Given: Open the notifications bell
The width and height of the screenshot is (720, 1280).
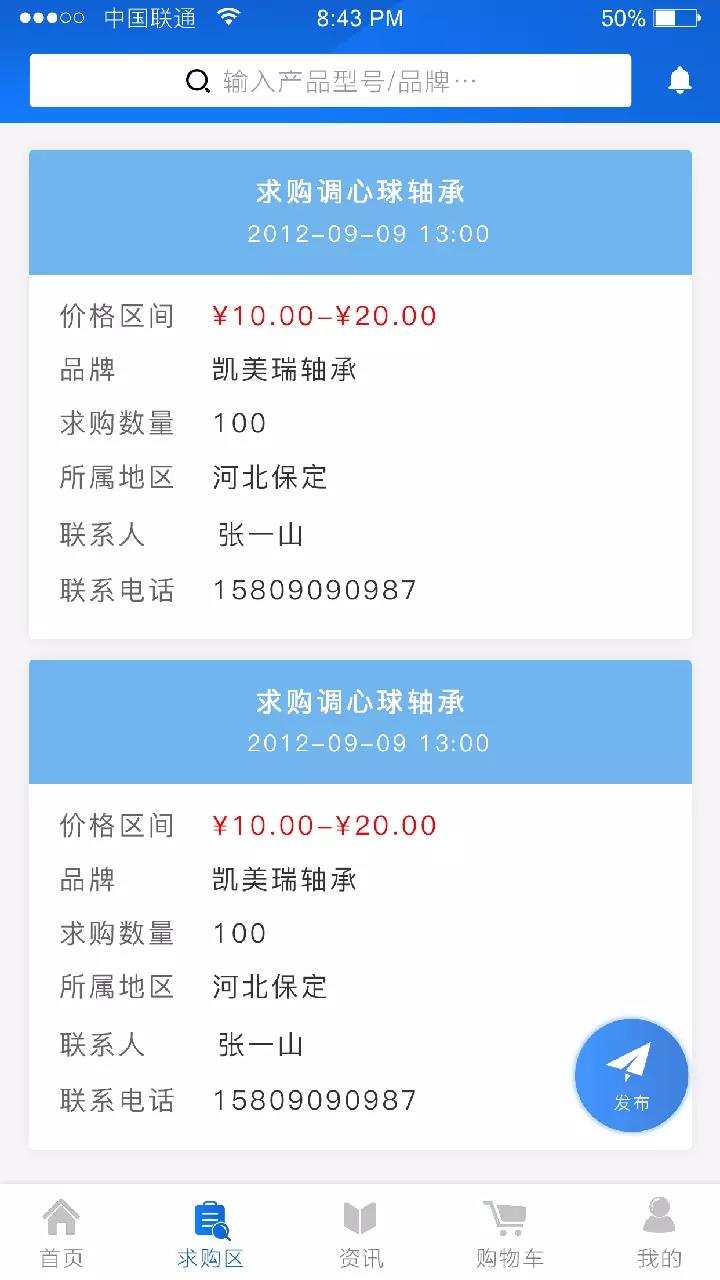Looking at the screenshot, I should [680, 81].
